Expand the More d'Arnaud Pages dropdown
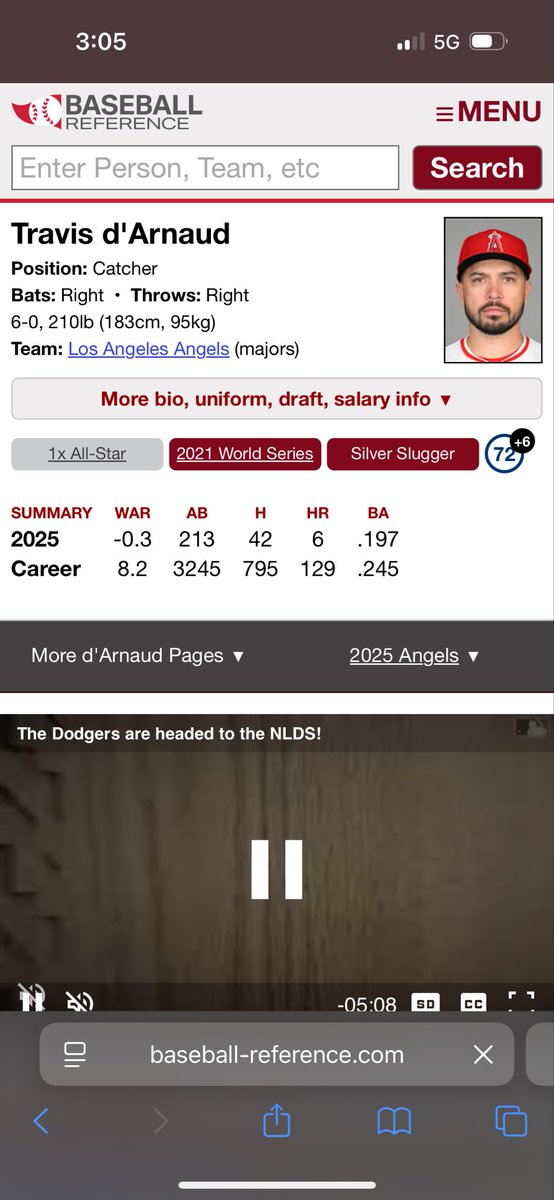Screen dimensions: 554x1200 pyautogui.click(x=138, y=656)
